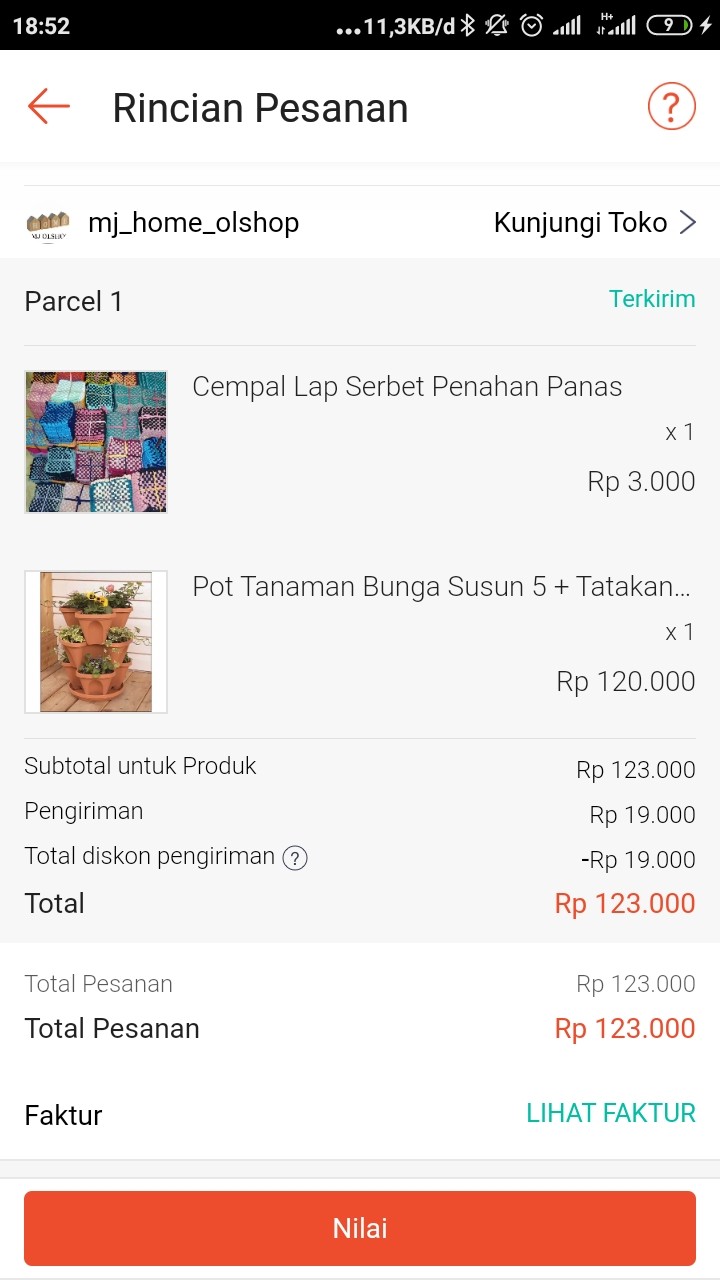Expand the shop page via Kunjungi Toko chevron
The height and width of the screenshot is (1280, 720).
click(x=687, y=222)
